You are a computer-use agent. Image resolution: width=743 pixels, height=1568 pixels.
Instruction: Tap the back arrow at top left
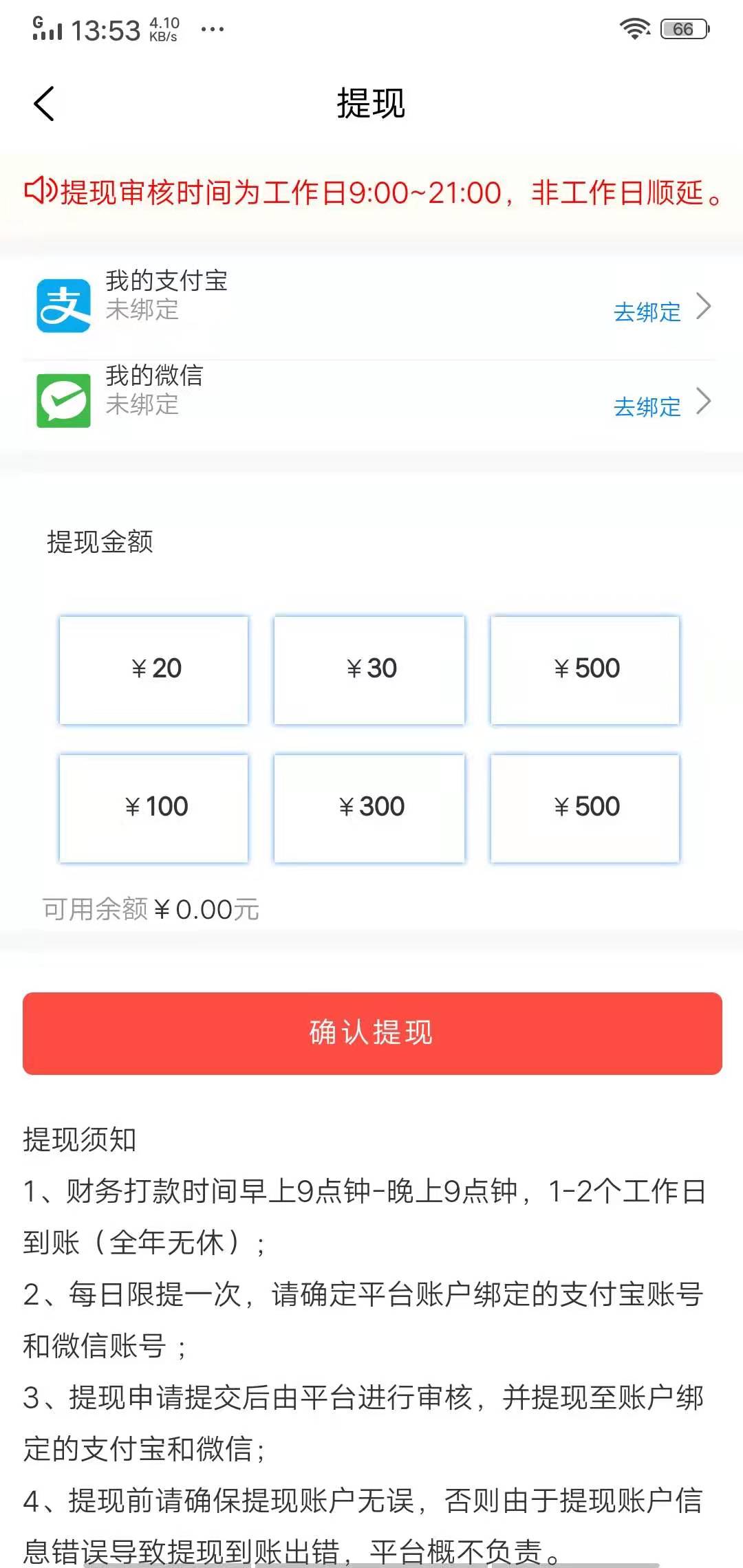(x=44, y=103)
